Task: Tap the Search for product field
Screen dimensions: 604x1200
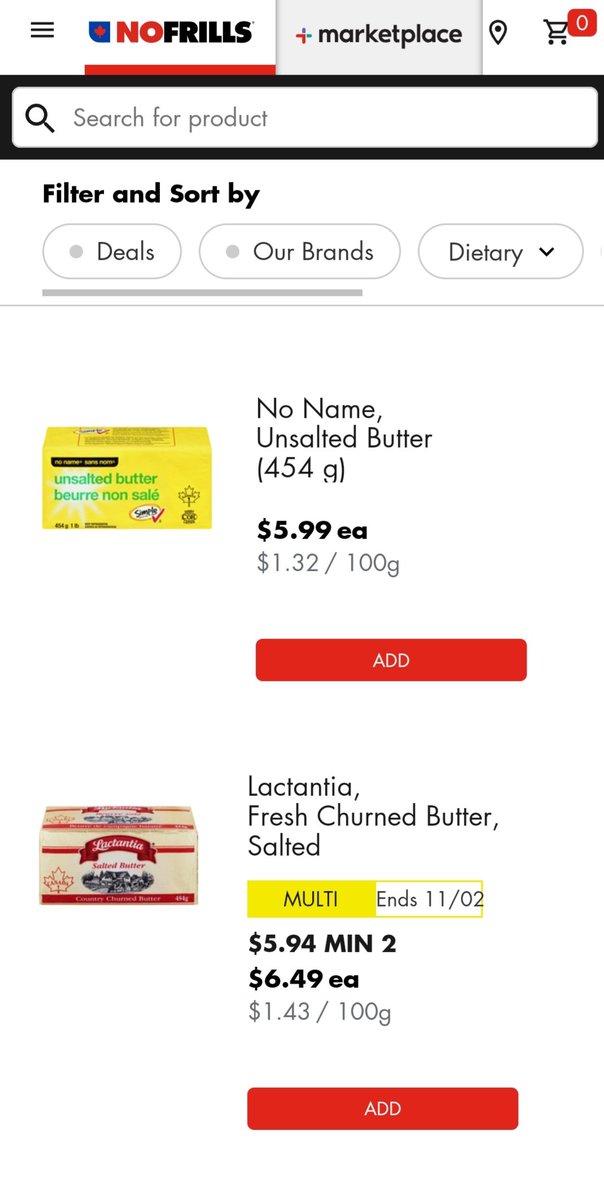Action: 304,118
